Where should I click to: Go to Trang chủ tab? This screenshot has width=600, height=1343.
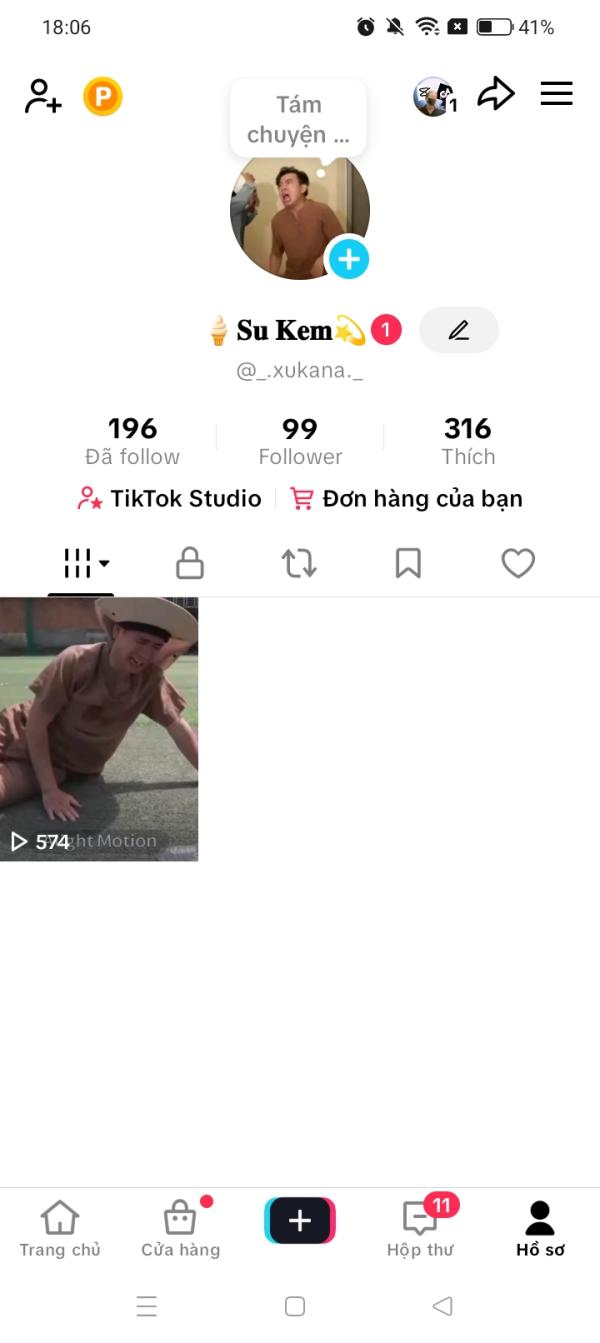(60, 1230)
